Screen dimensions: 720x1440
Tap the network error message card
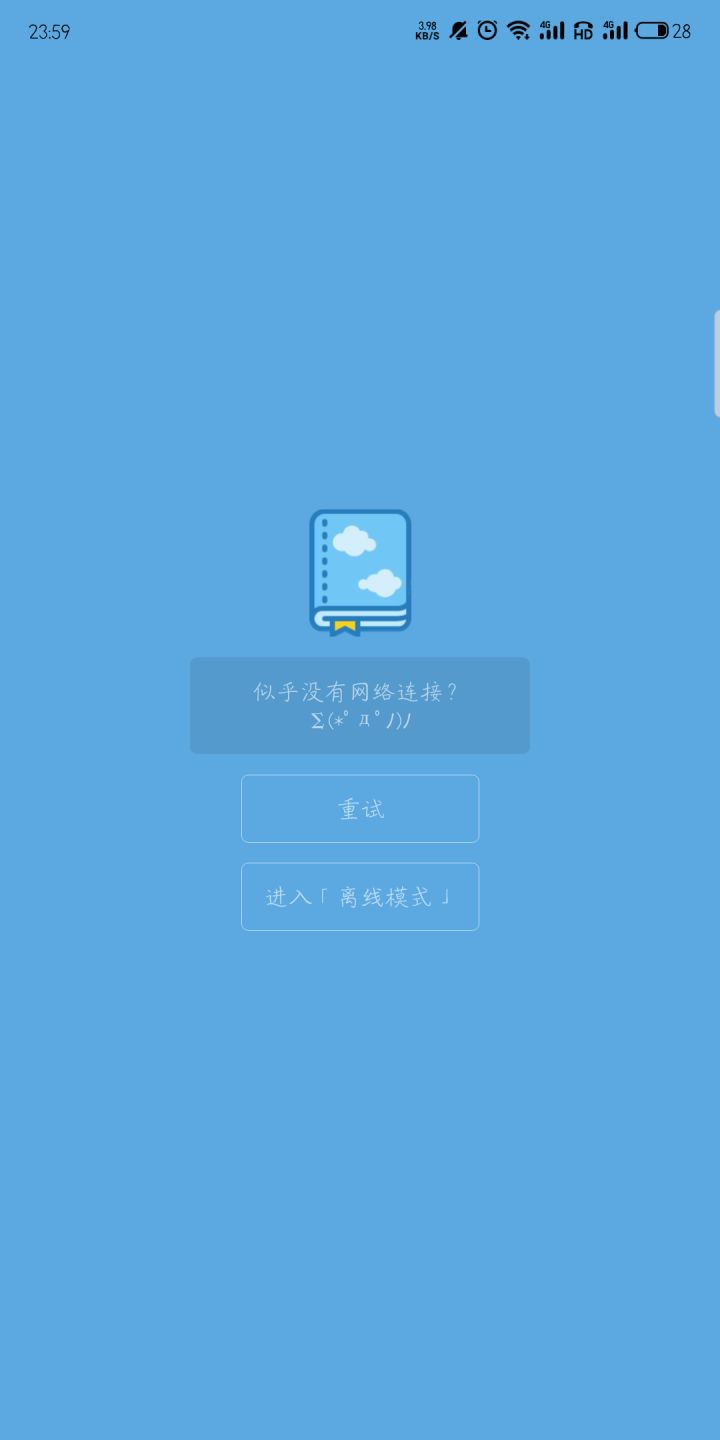360,704
